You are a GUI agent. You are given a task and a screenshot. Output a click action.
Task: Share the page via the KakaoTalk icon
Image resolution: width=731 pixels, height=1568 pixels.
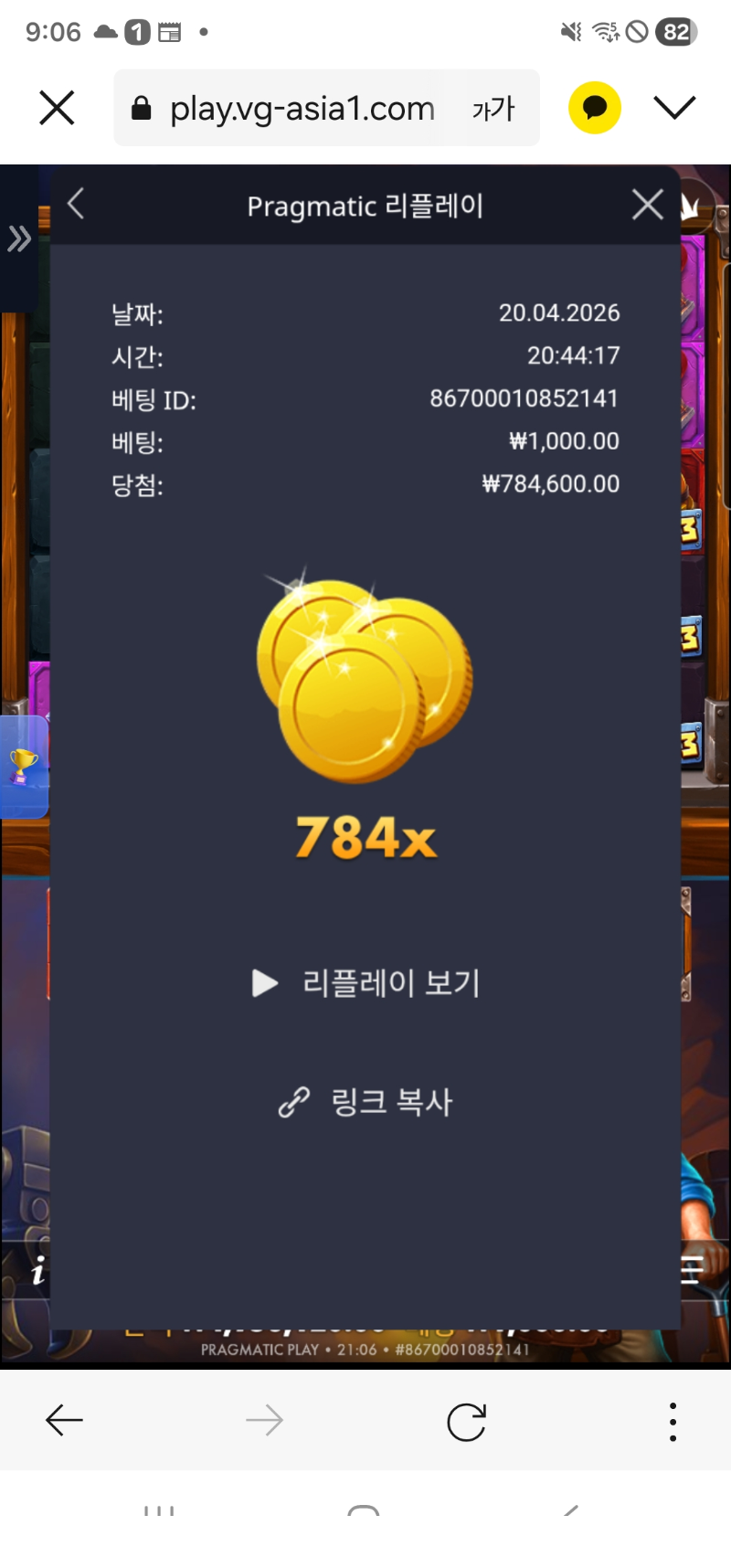595,109
